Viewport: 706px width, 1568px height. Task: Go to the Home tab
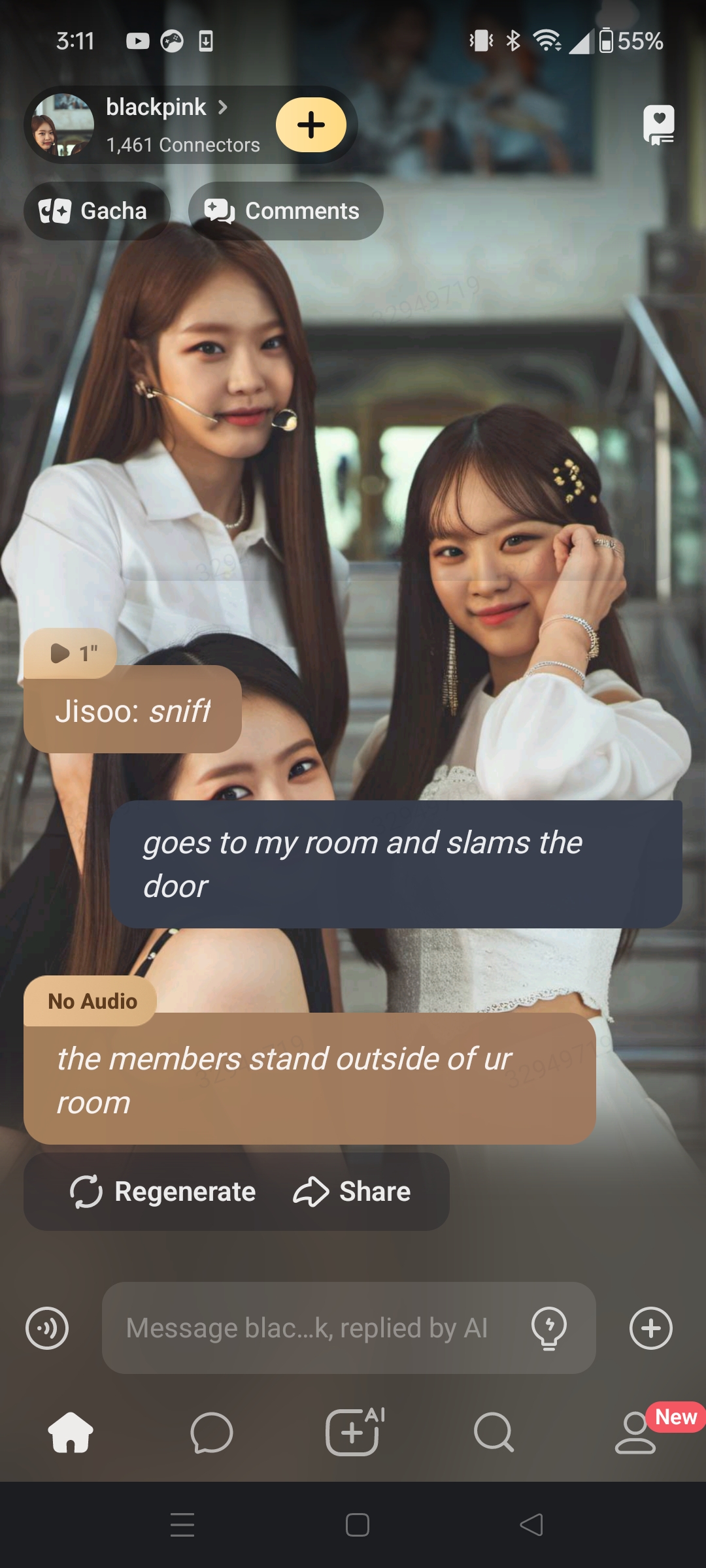[71, 1433]
